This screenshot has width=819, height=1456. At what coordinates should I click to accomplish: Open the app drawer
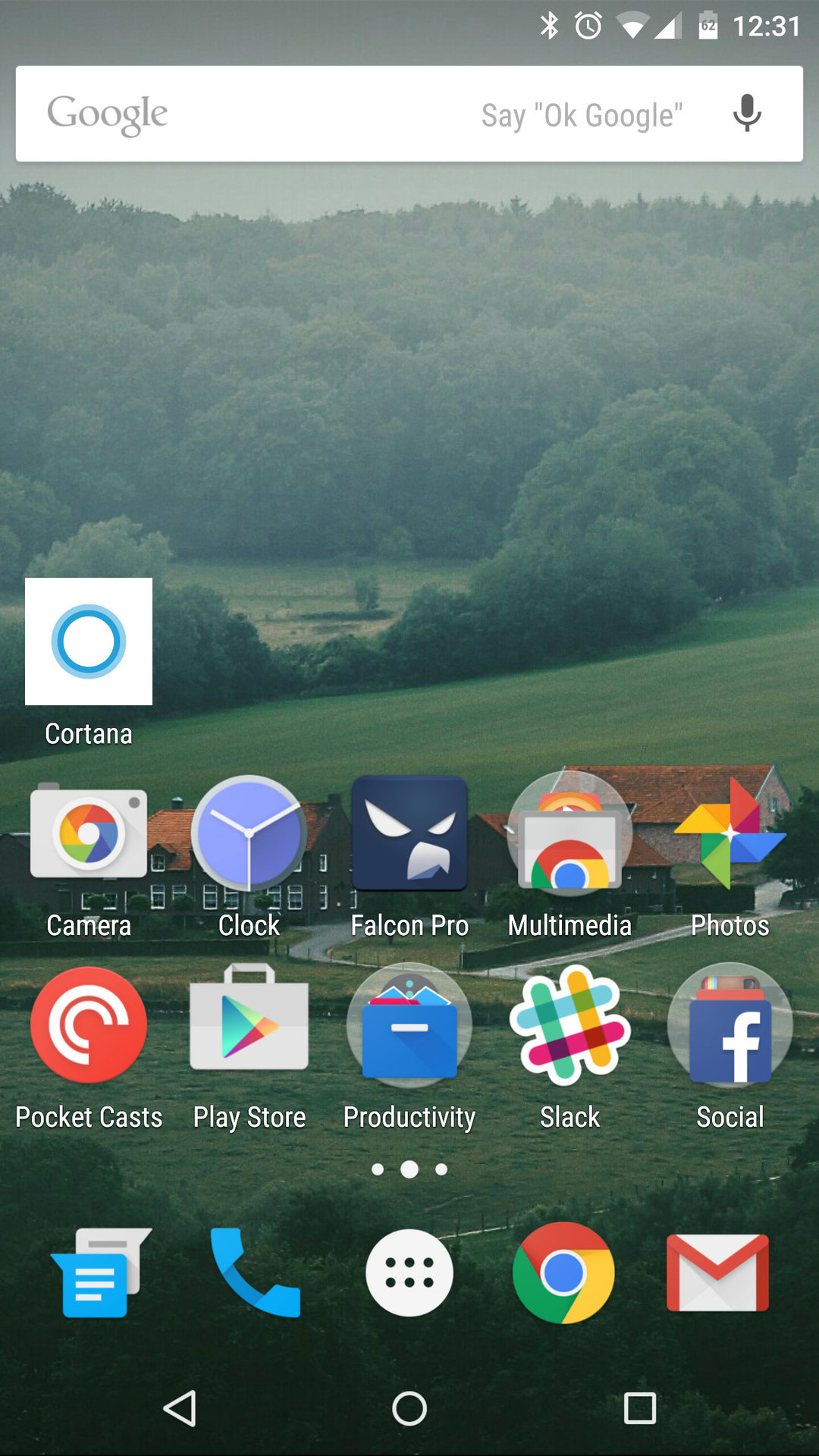409,1272
